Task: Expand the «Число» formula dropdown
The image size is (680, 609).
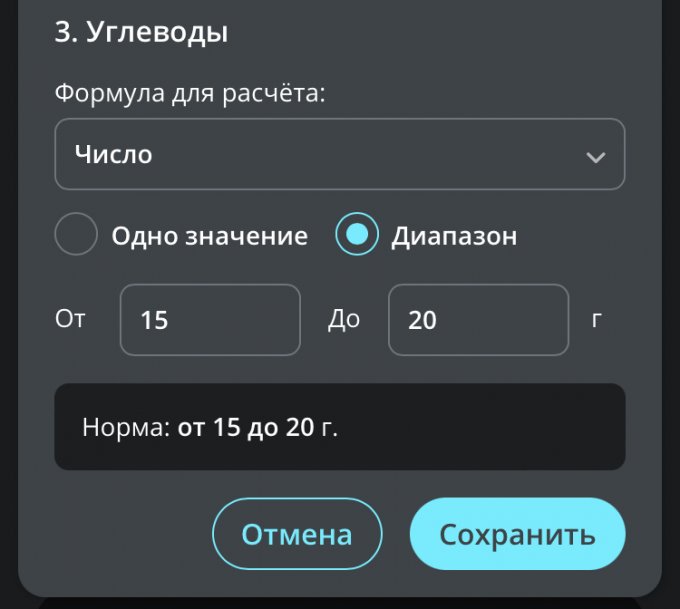Action: point(339,155)
